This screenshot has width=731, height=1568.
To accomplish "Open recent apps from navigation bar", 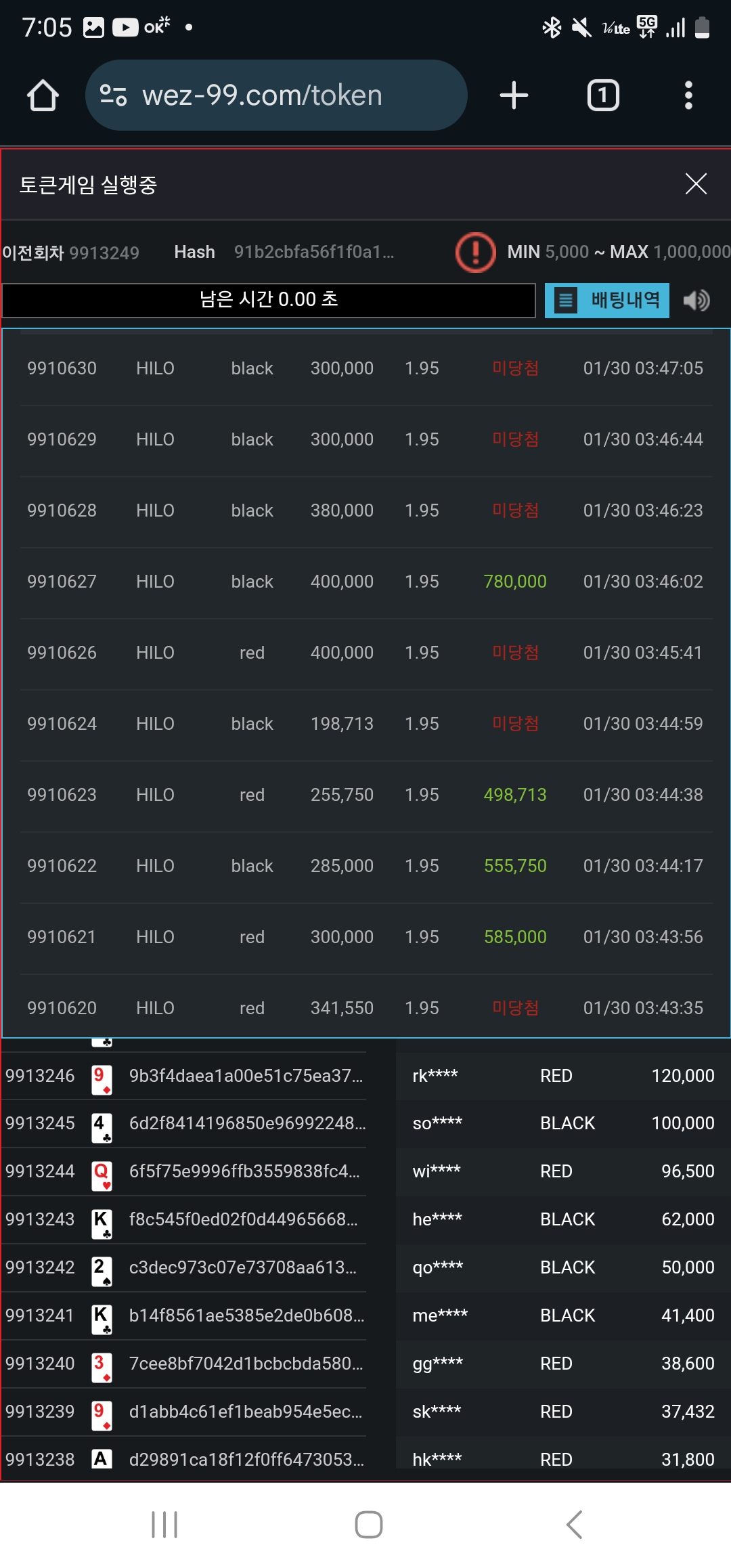I will pos(164,1525).
